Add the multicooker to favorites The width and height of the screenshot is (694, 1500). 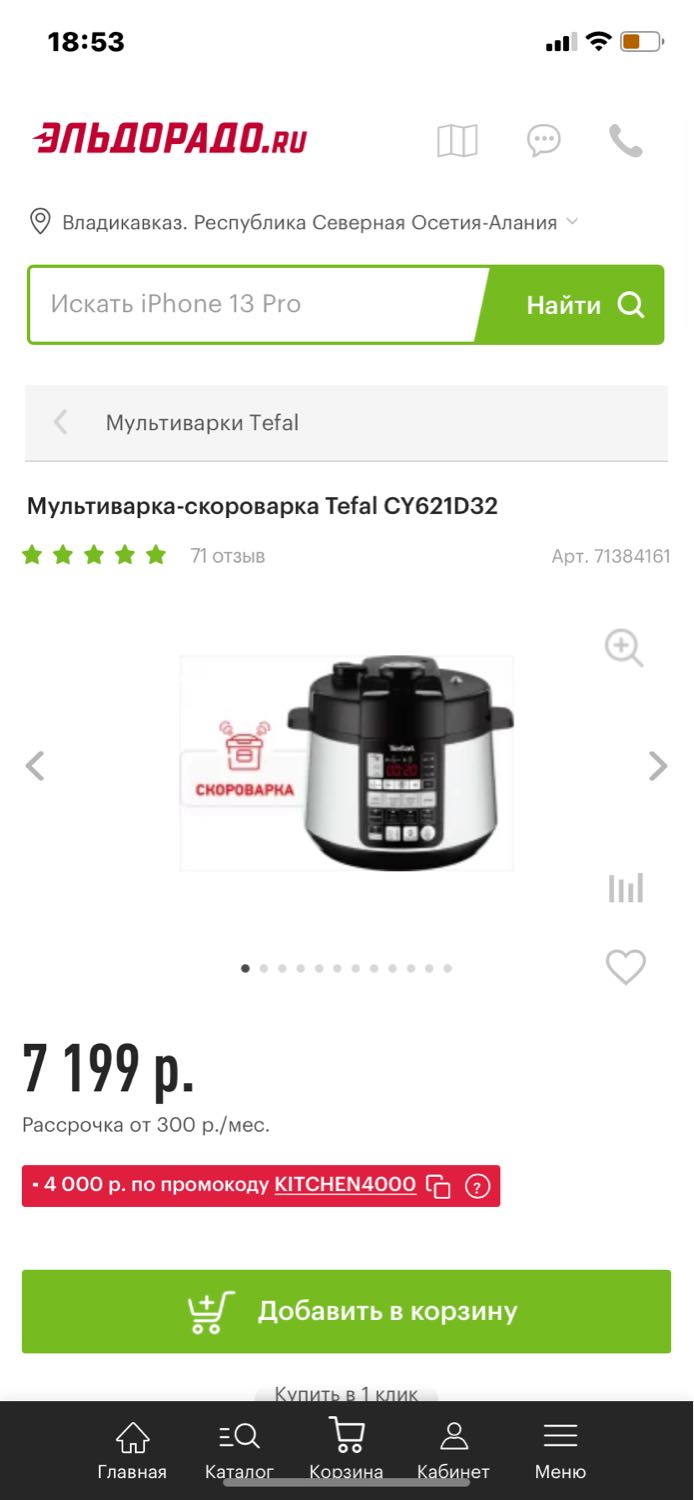(x=626, y=967)
